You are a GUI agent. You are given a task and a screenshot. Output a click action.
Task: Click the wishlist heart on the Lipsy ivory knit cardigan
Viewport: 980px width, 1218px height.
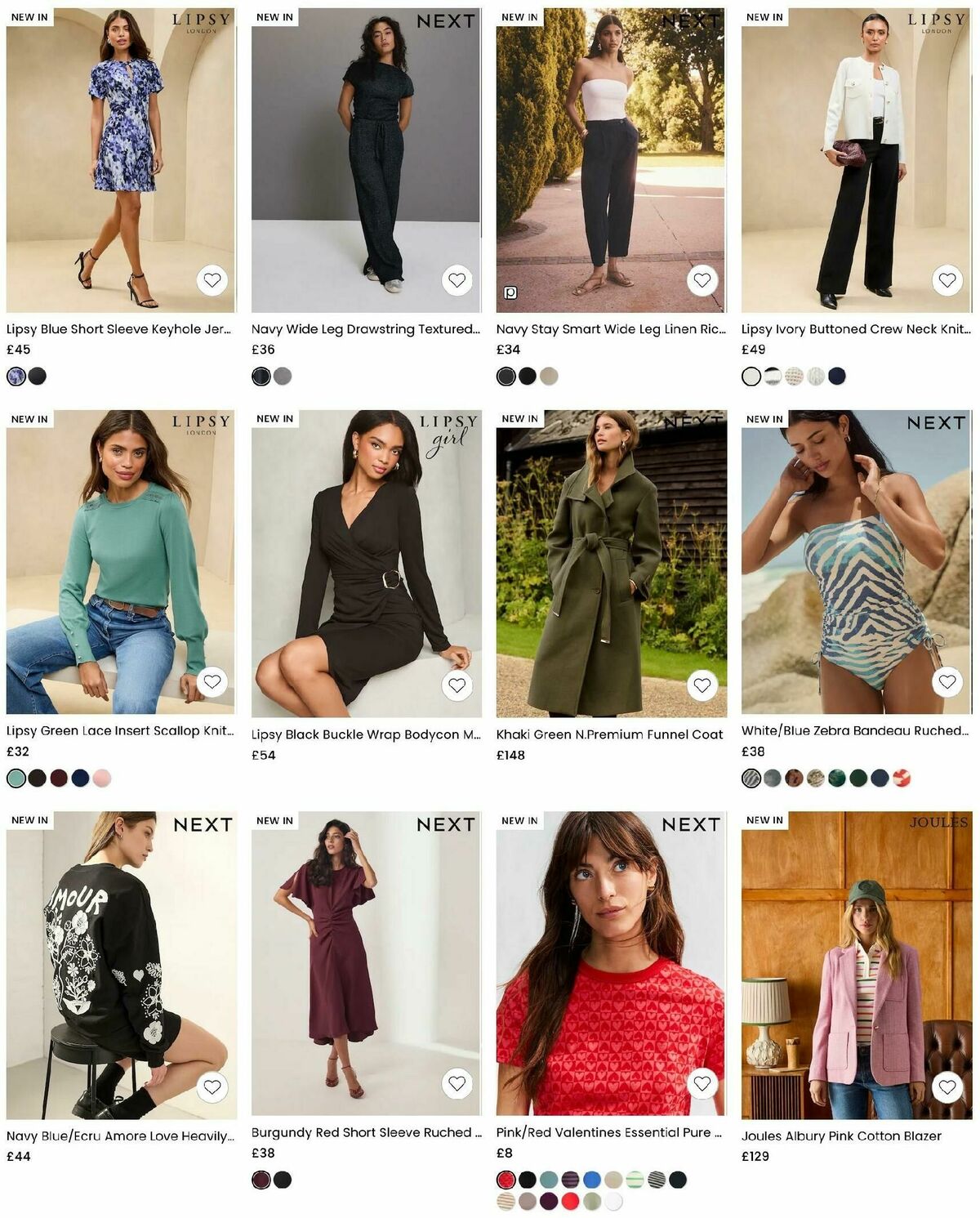947,282
